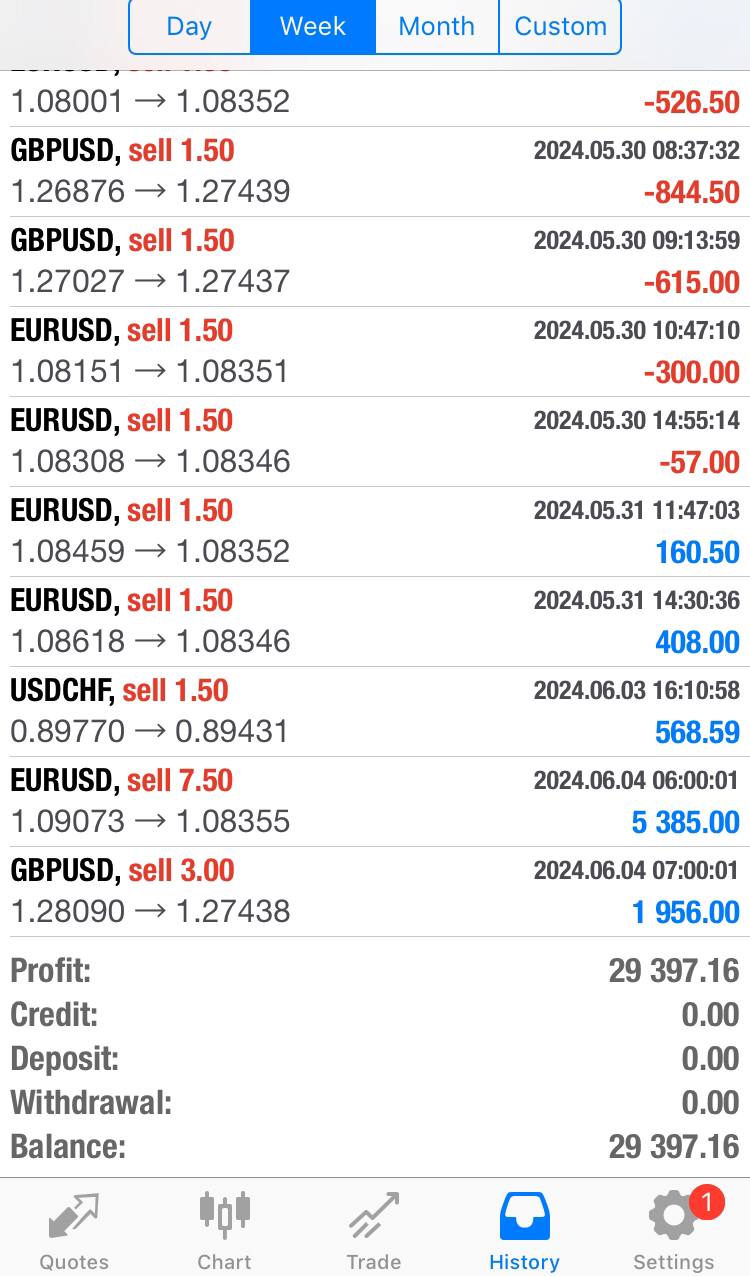
Task: Expand the USDCHF sell 1.50 trade
Action: (x=375, y=711)
